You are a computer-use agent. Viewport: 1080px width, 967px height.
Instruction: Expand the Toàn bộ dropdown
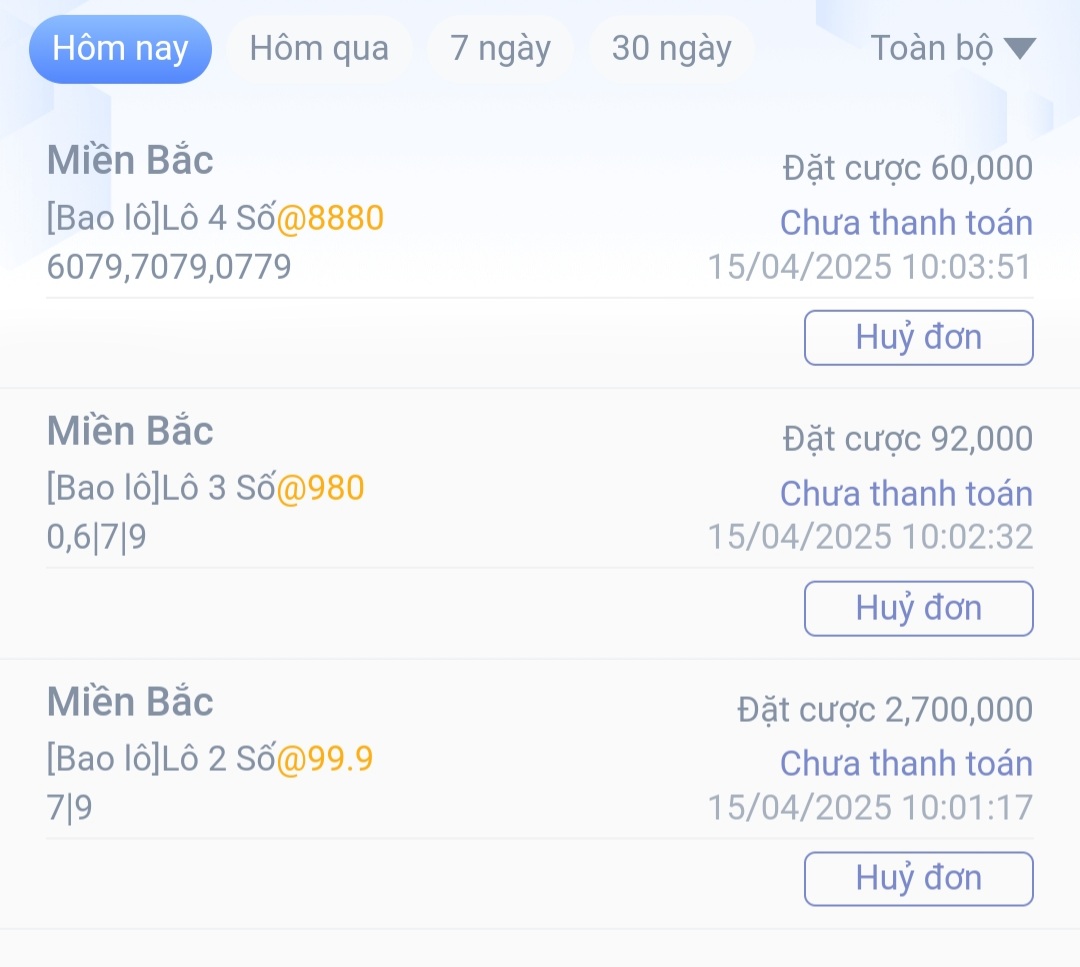tap(952, 48)
